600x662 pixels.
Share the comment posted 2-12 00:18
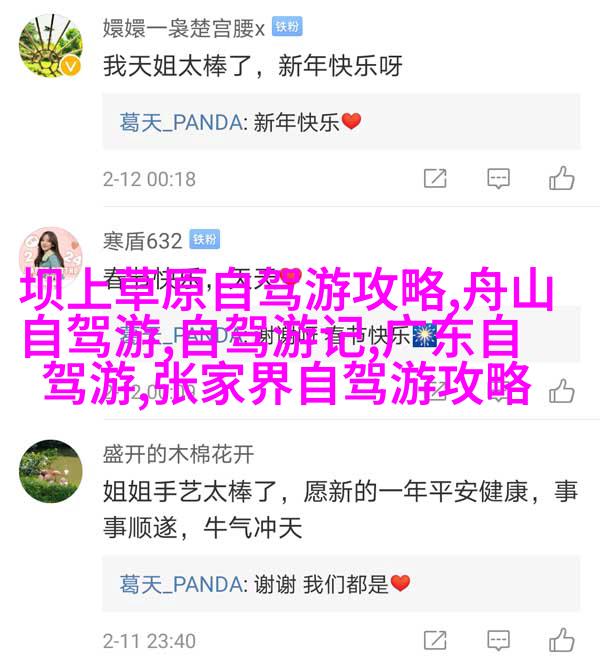pos(434,179)
